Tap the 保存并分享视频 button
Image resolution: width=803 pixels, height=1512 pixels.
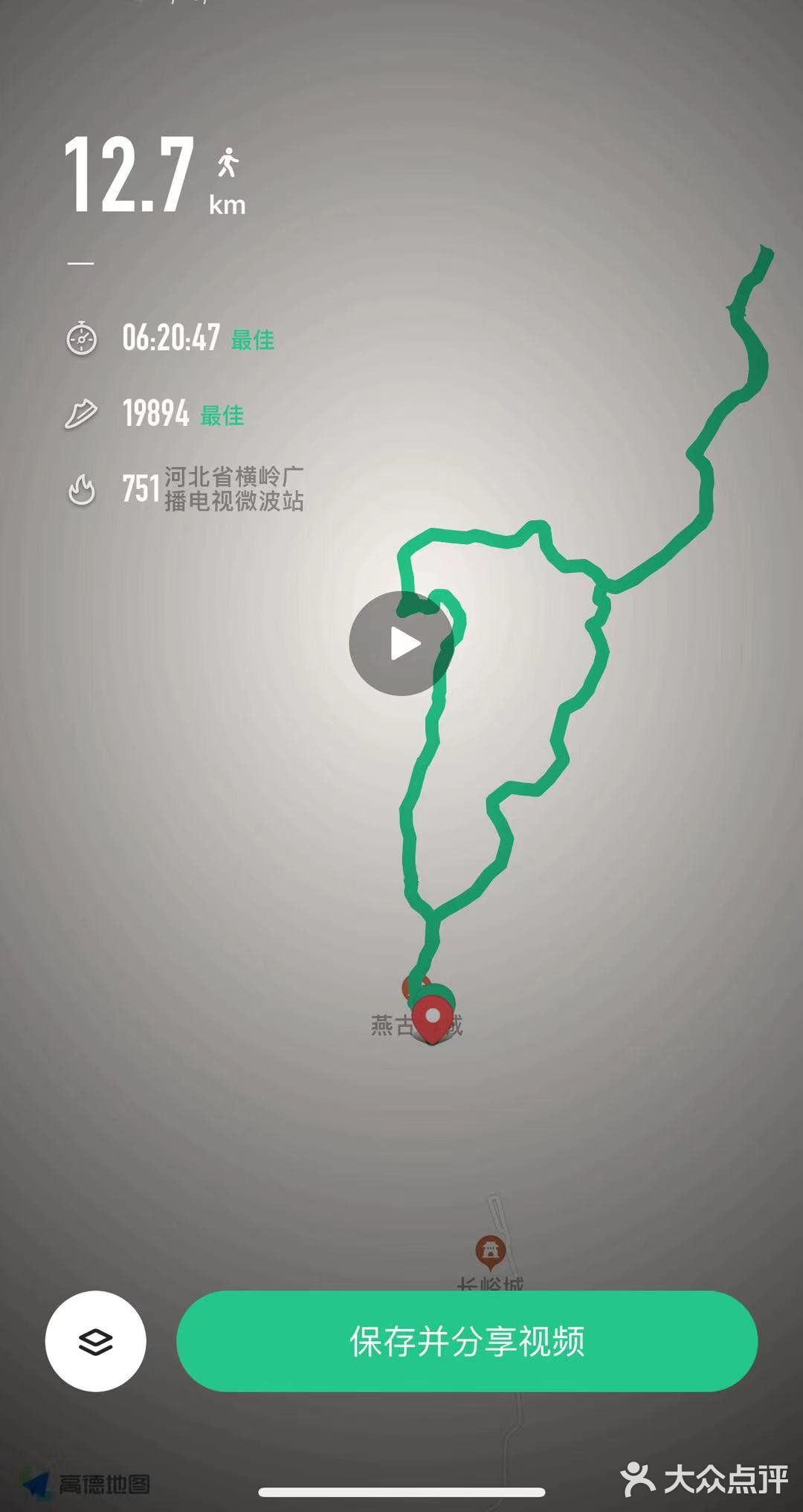tap(467, 1341)
